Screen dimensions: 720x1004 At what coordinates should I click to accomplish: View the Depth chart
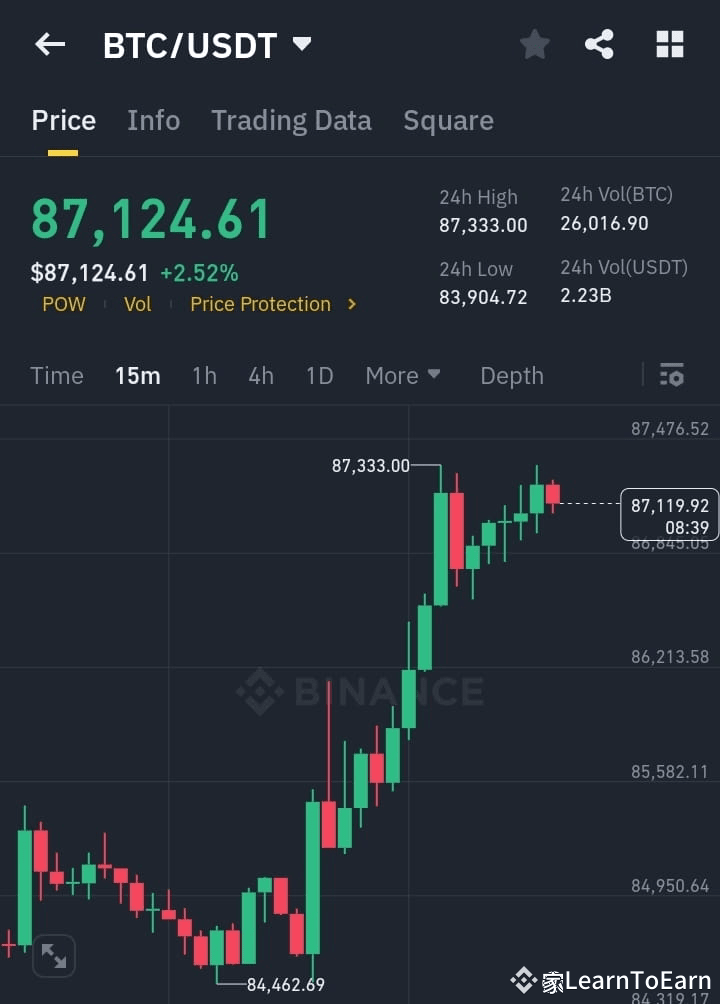click(512, 375)
